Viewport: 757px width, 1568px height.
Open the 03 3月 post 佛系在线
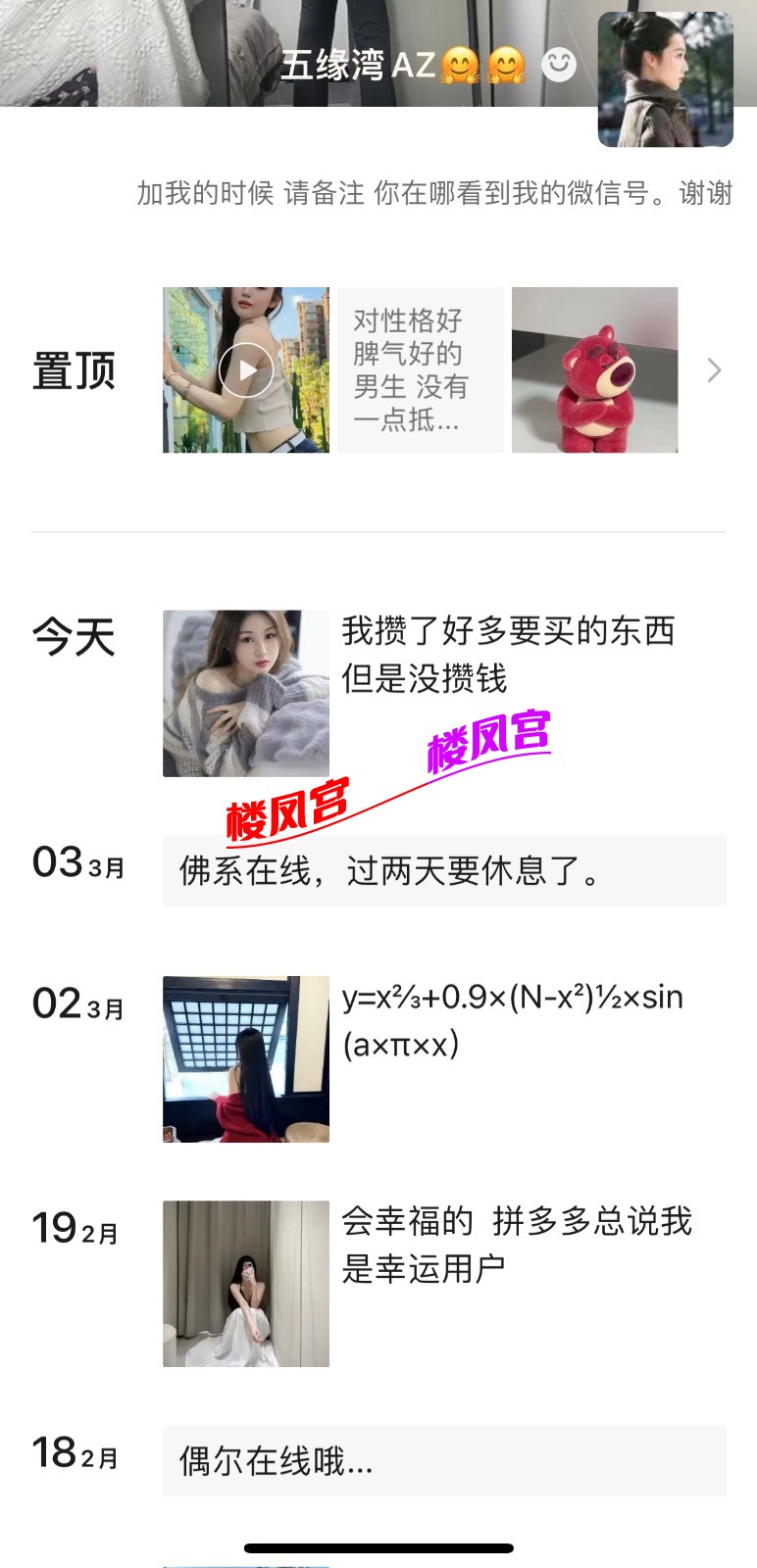coord(443,870)
